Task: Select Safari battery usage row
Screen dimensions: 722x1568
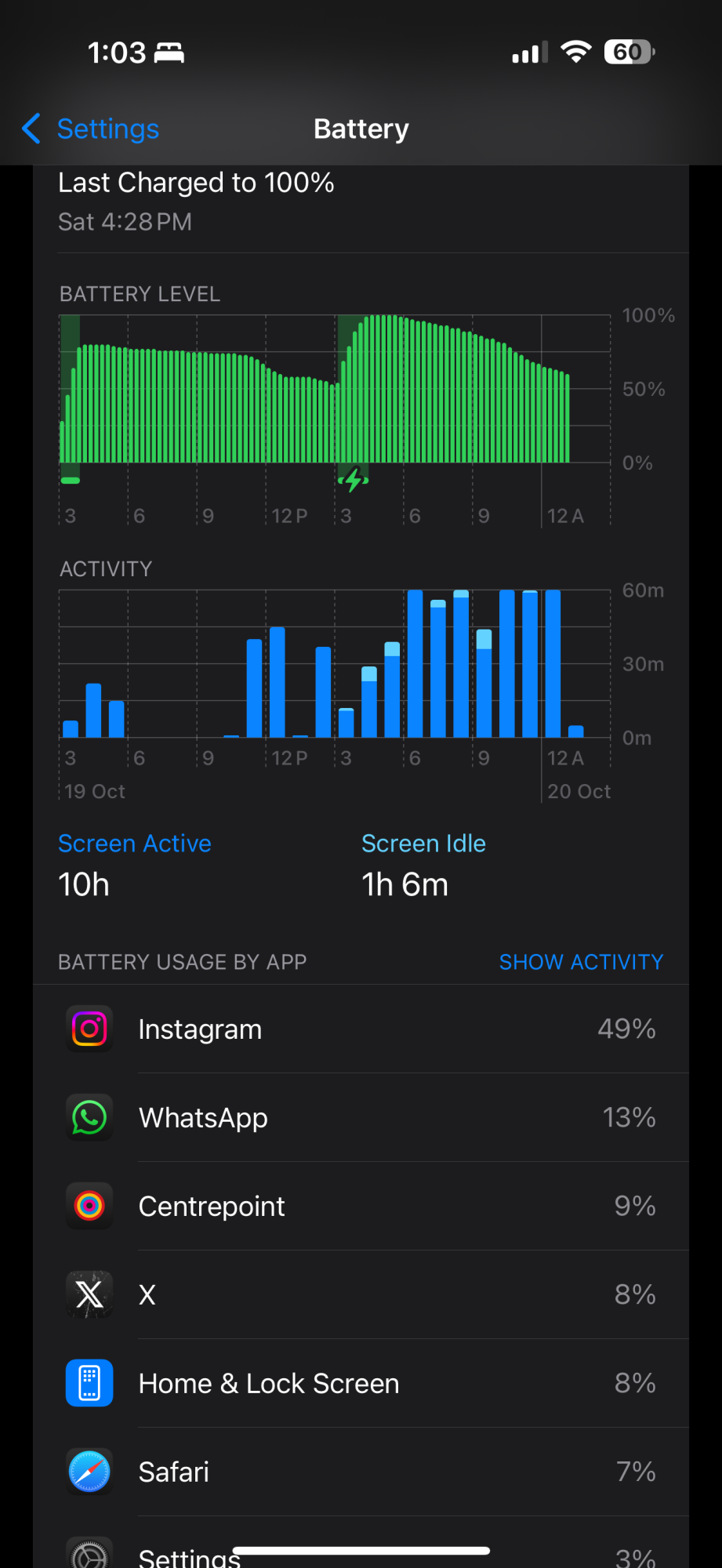Action: (361, 1472)
